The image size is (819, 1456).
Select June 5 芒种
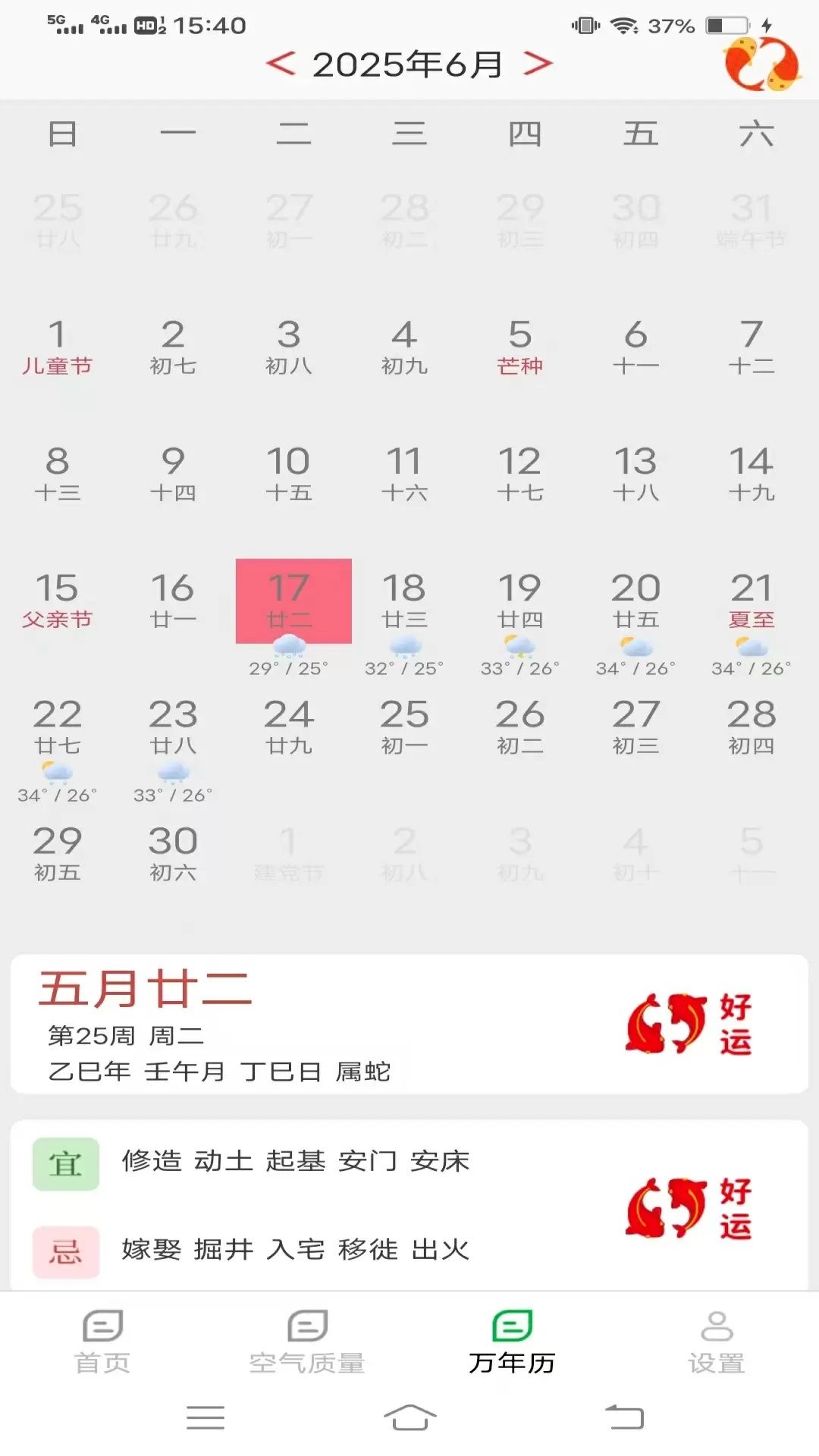pos(519,347)
